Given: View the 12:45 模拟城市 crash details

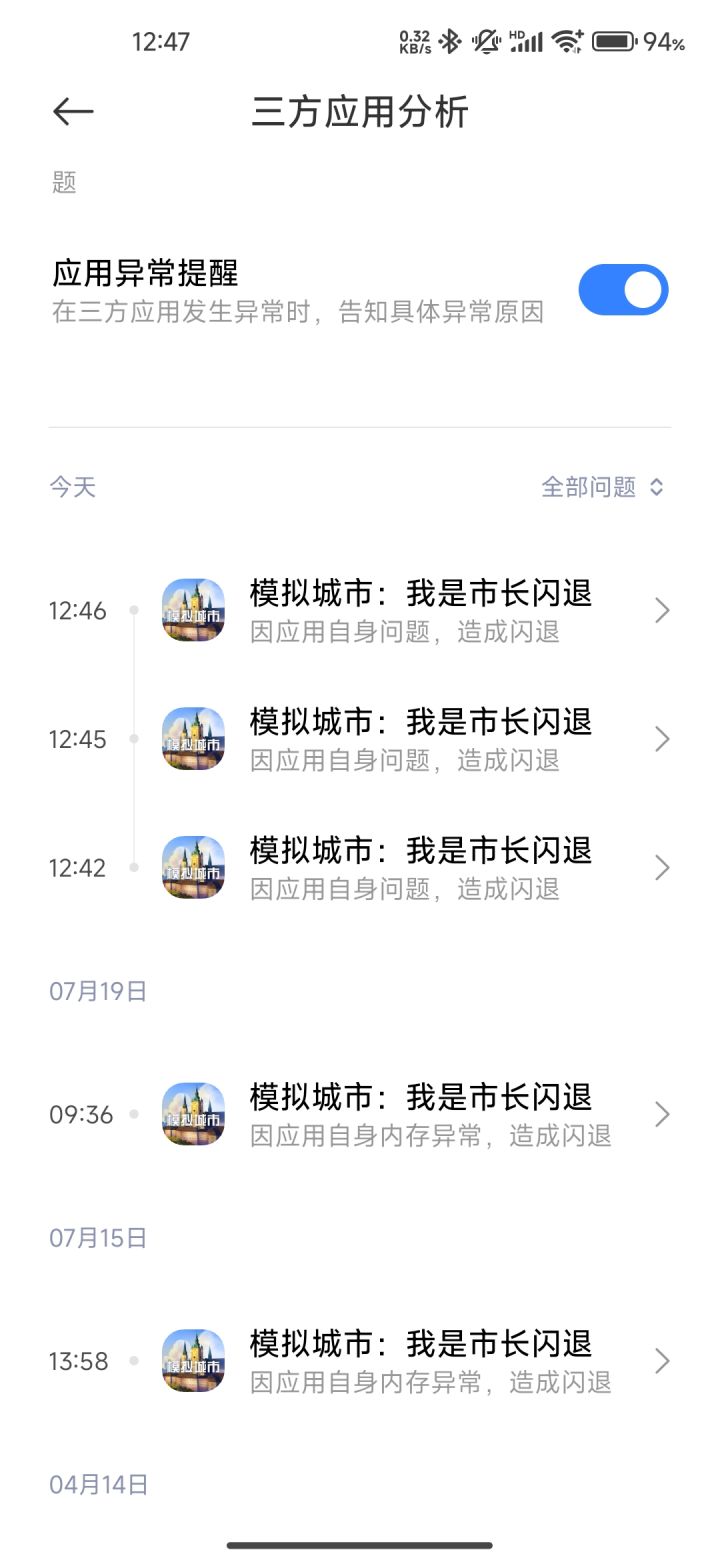Looking at the screenshot, I should pos(420,740).
